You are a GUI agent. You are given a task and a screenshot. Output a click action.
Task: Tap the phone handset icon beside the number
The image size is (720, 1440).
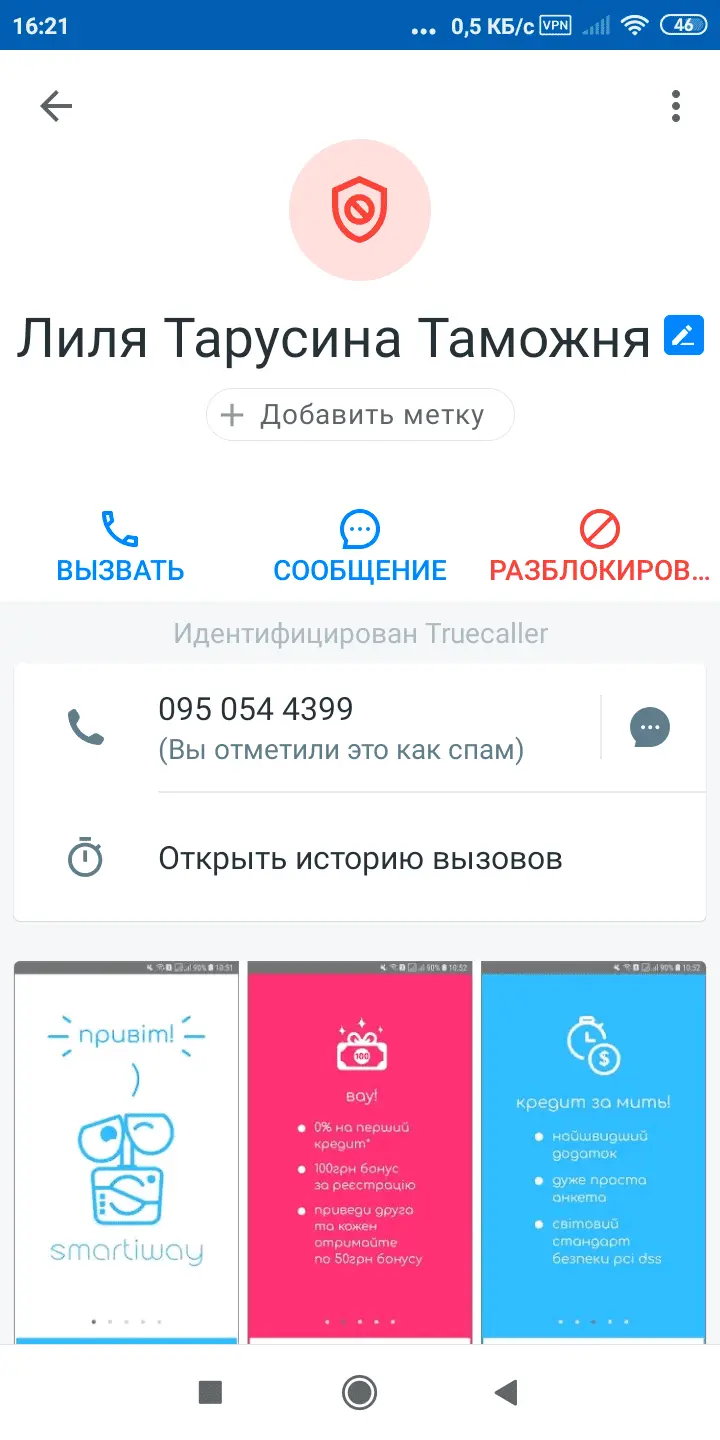86,728
